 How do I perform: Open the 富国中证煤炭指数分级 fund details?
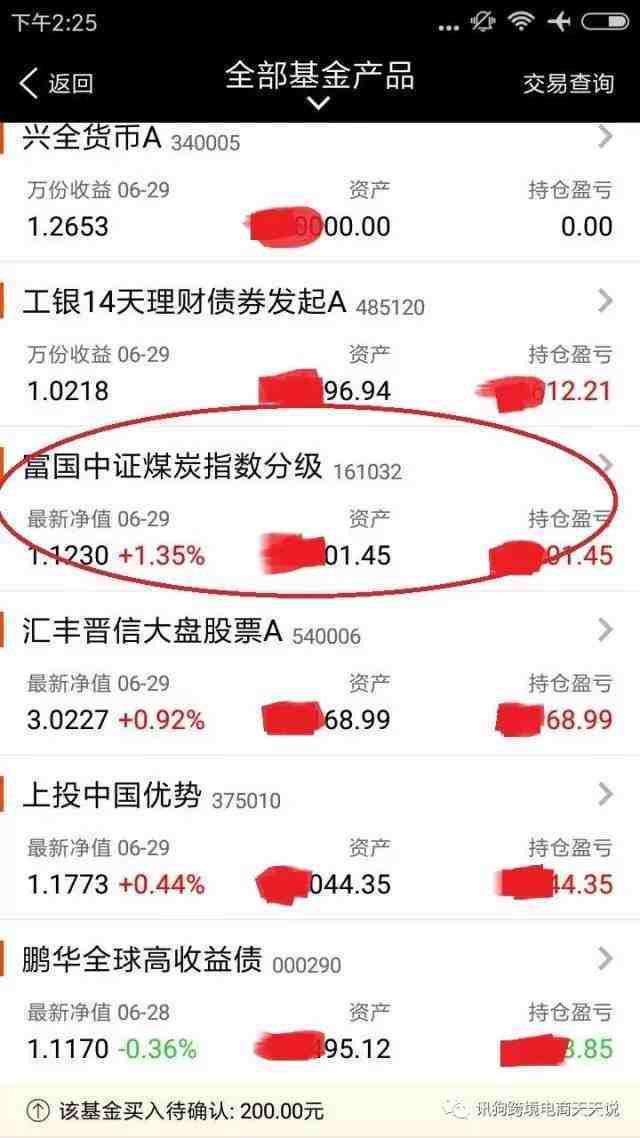tap(320, 509)
